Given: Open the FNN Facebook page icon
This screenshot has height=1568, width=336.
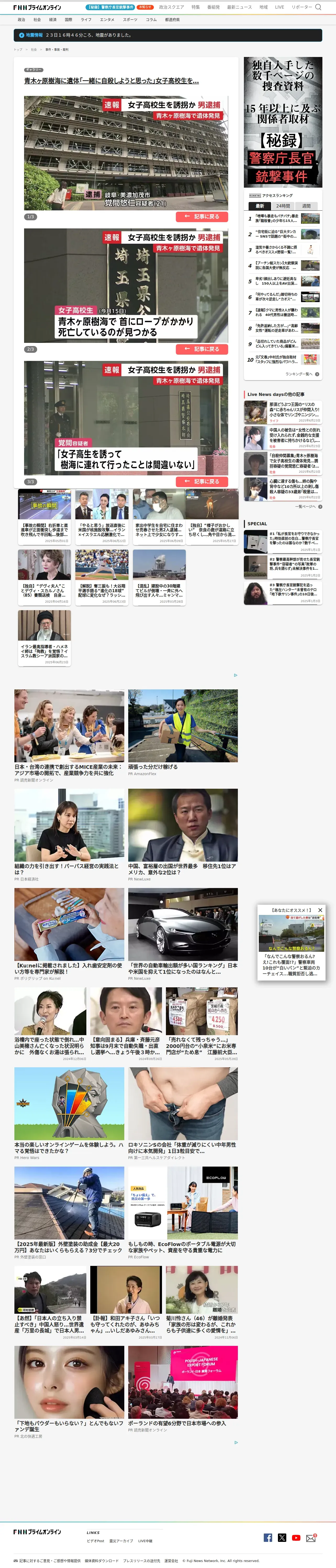Looking at the screenshot, I should click(x=268, y=1538).
